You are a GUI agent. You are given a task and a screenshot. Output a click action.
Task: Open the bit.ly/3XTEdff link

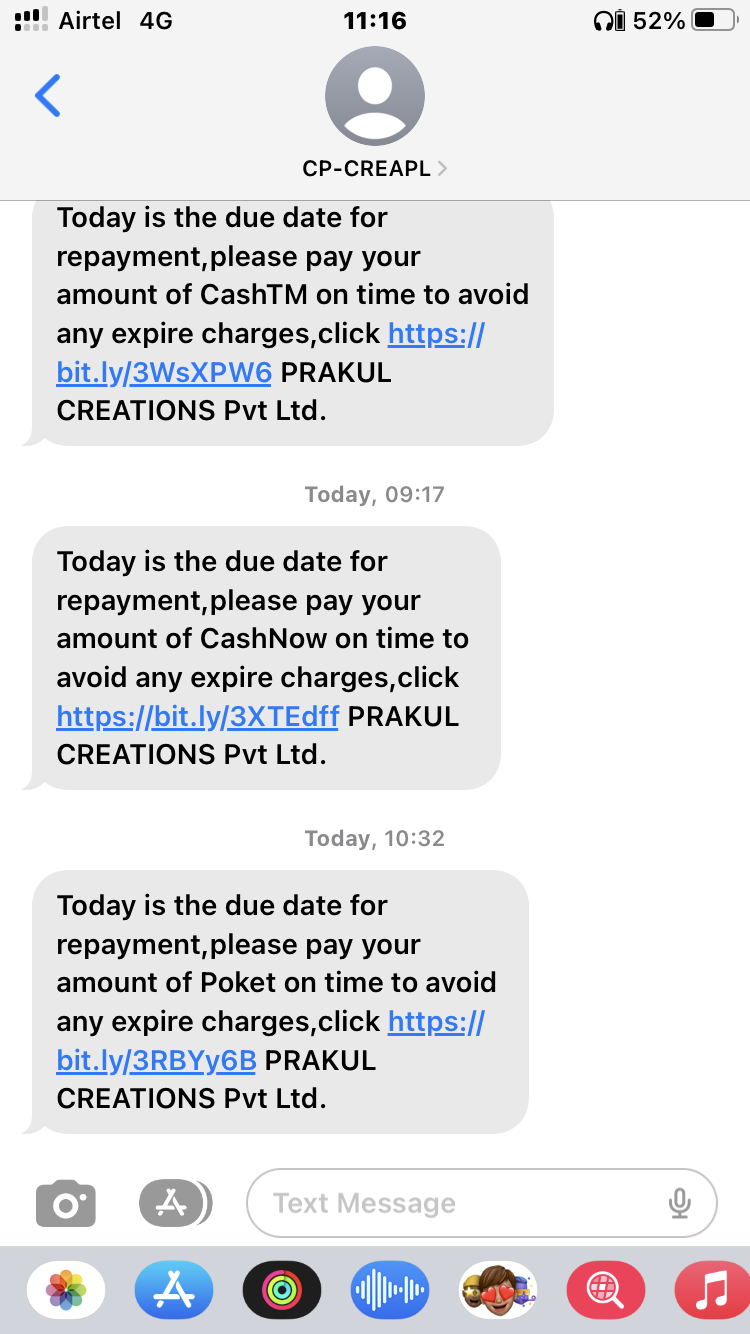pos(198,716)
